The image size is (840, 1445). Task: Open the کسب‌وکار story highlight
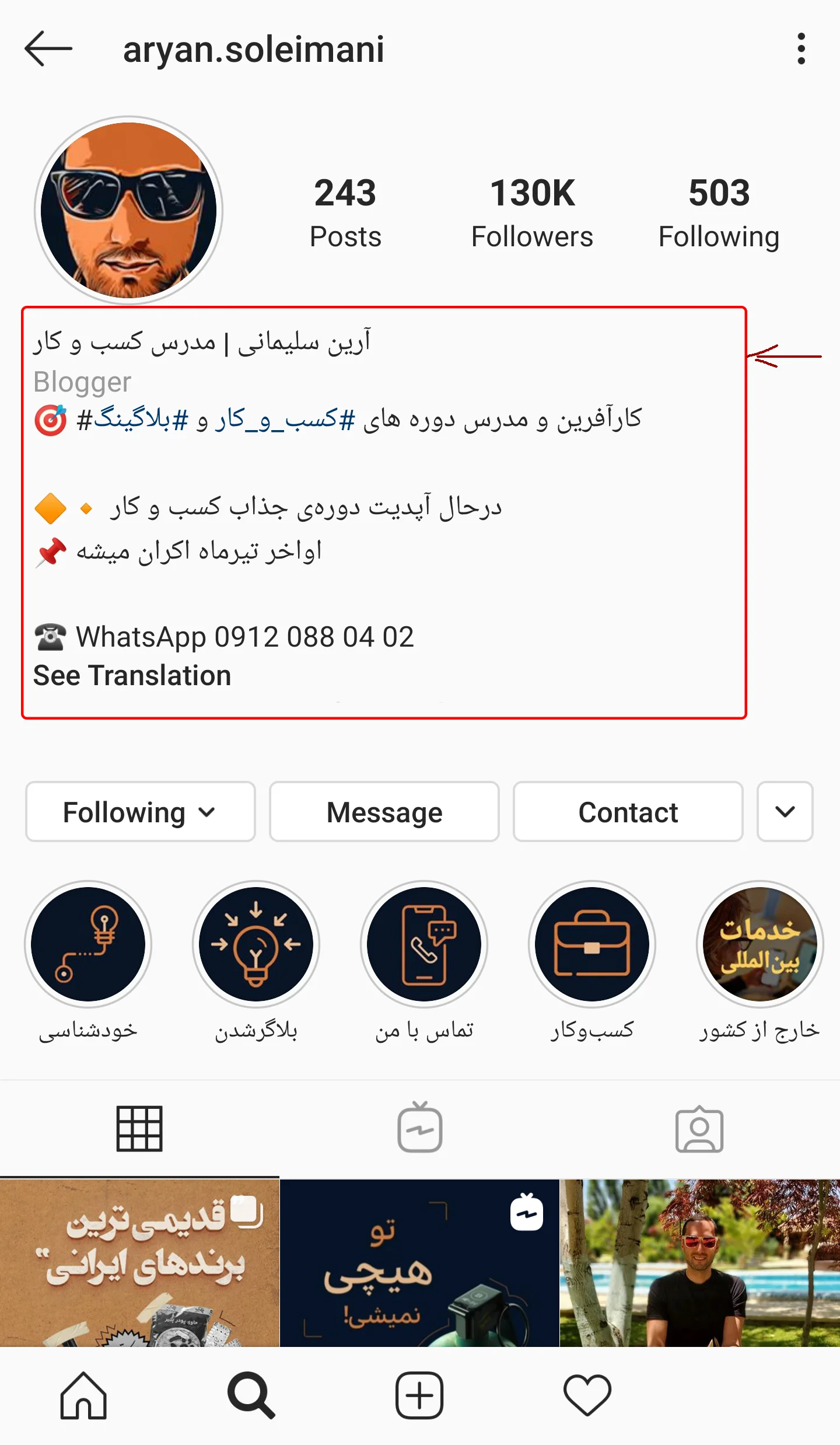pyautogui.click(x=592, y=944)
